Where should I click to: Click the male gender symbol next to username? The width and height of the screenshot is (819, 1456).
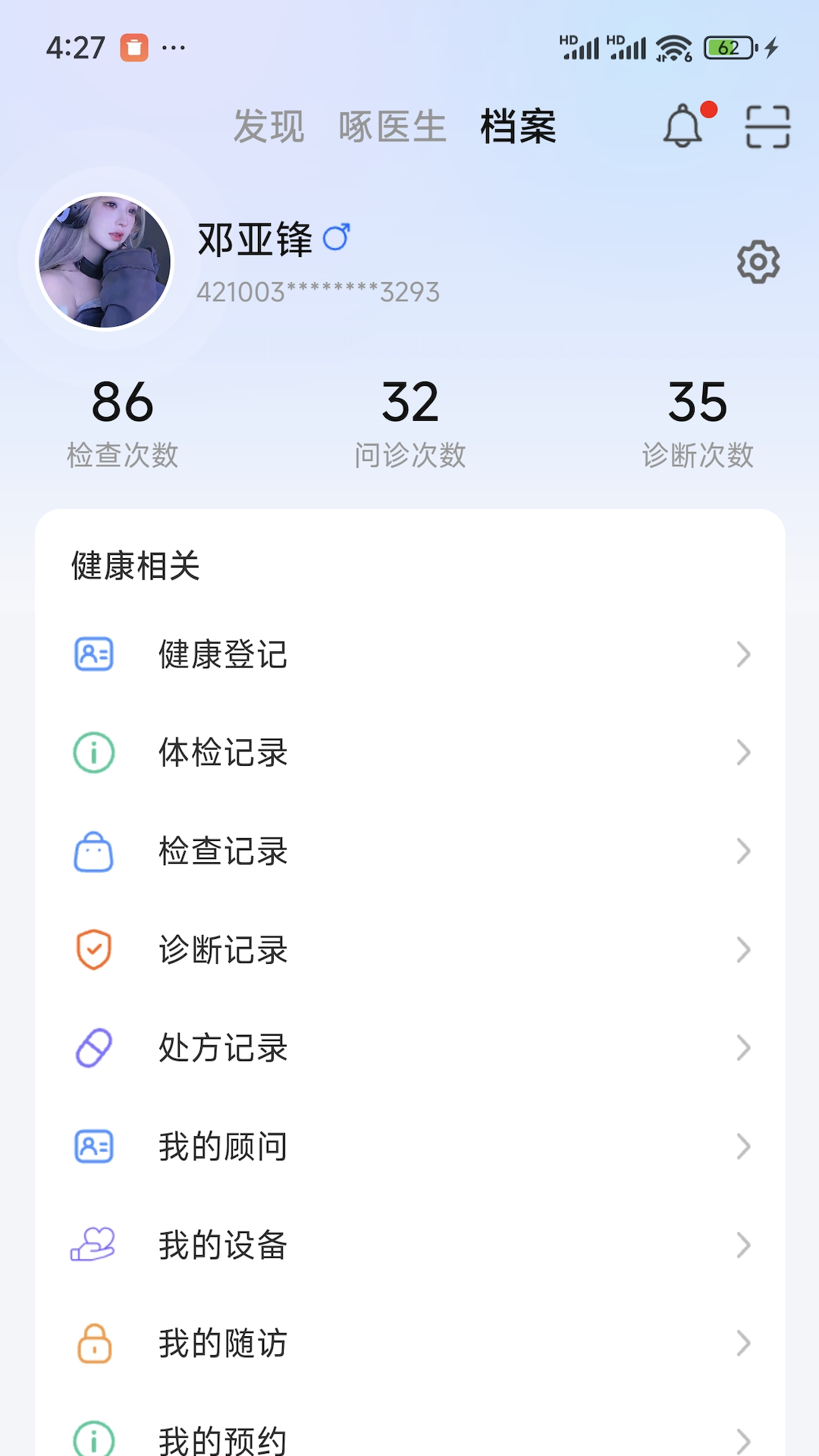[x=340, y=237]
